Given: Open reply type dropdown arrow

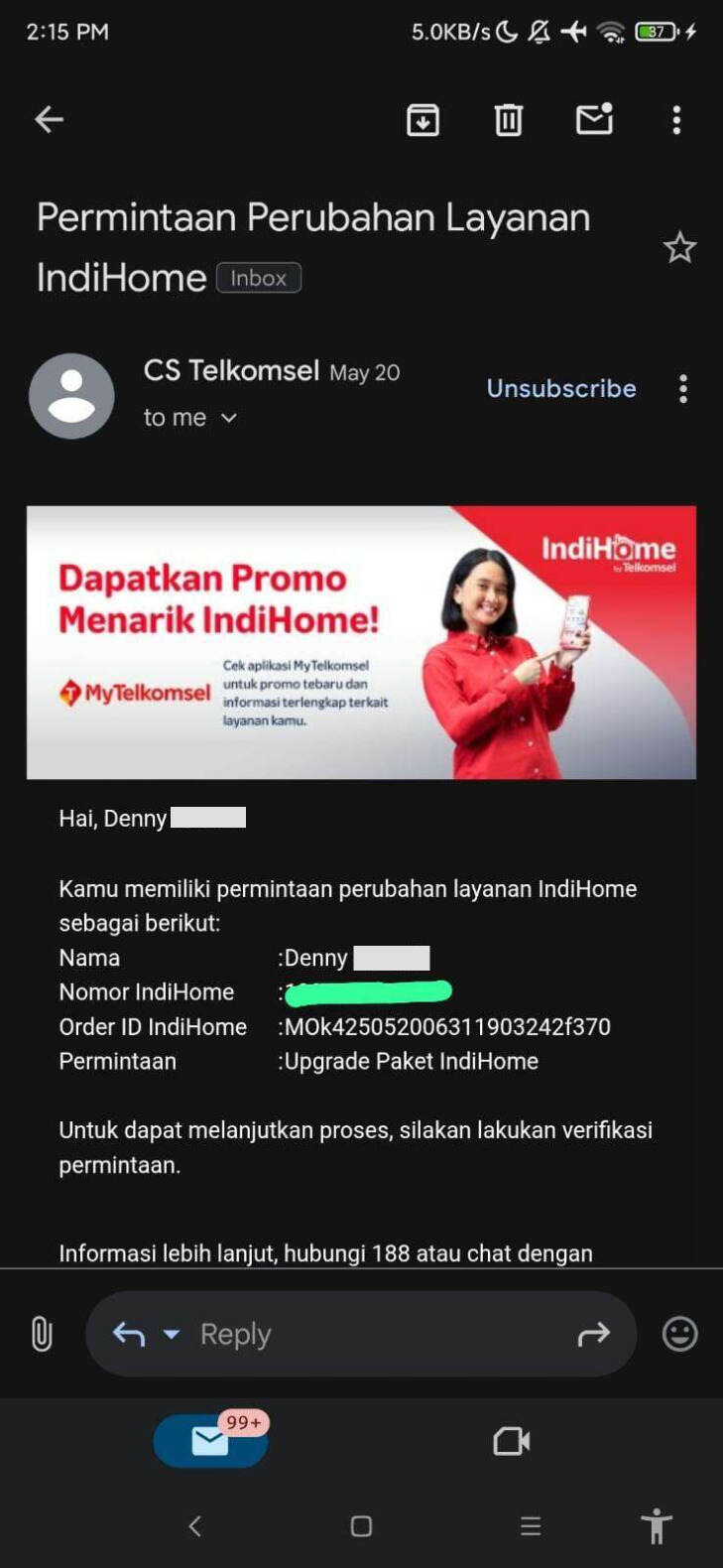Looking at the screenshot, I should [172, 1335].
